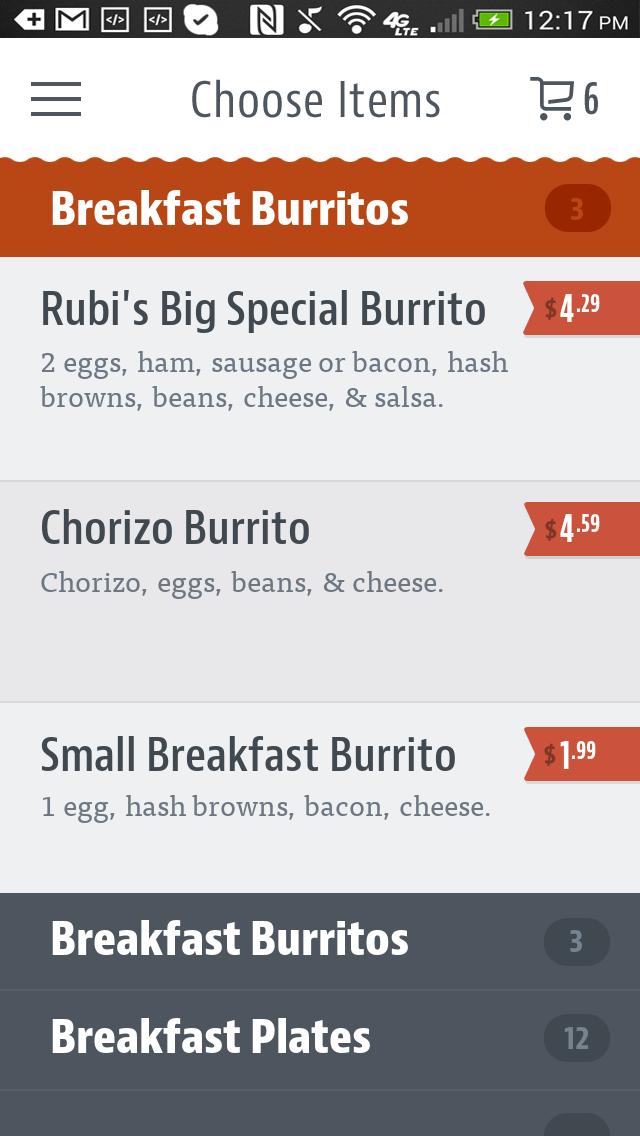The image size is (640, 1136).
Task: Choose the Chorizo Burrito item
Action: click(x=176, y=529)
